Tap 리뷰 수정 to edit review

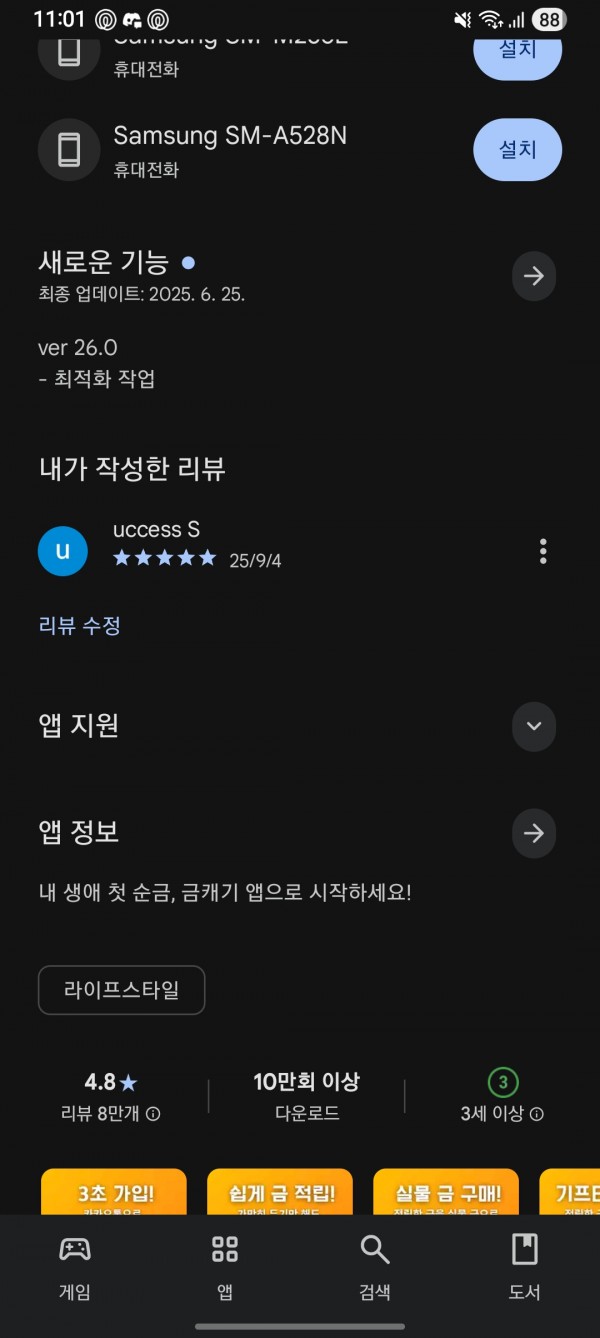point(80,626)
